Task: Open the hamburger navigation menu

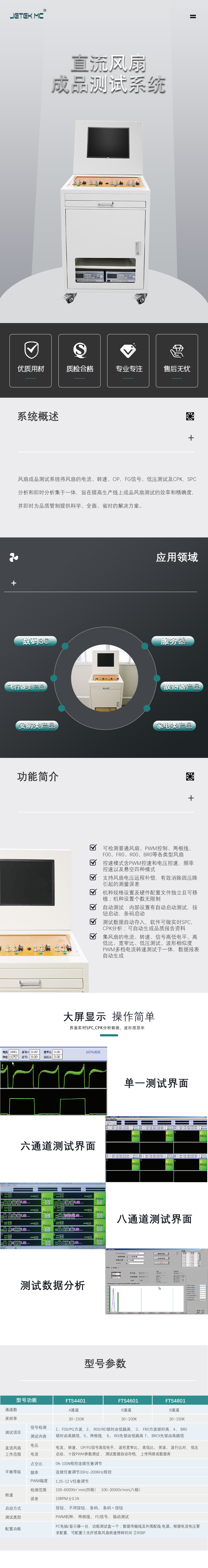Action: pos(193,16)
